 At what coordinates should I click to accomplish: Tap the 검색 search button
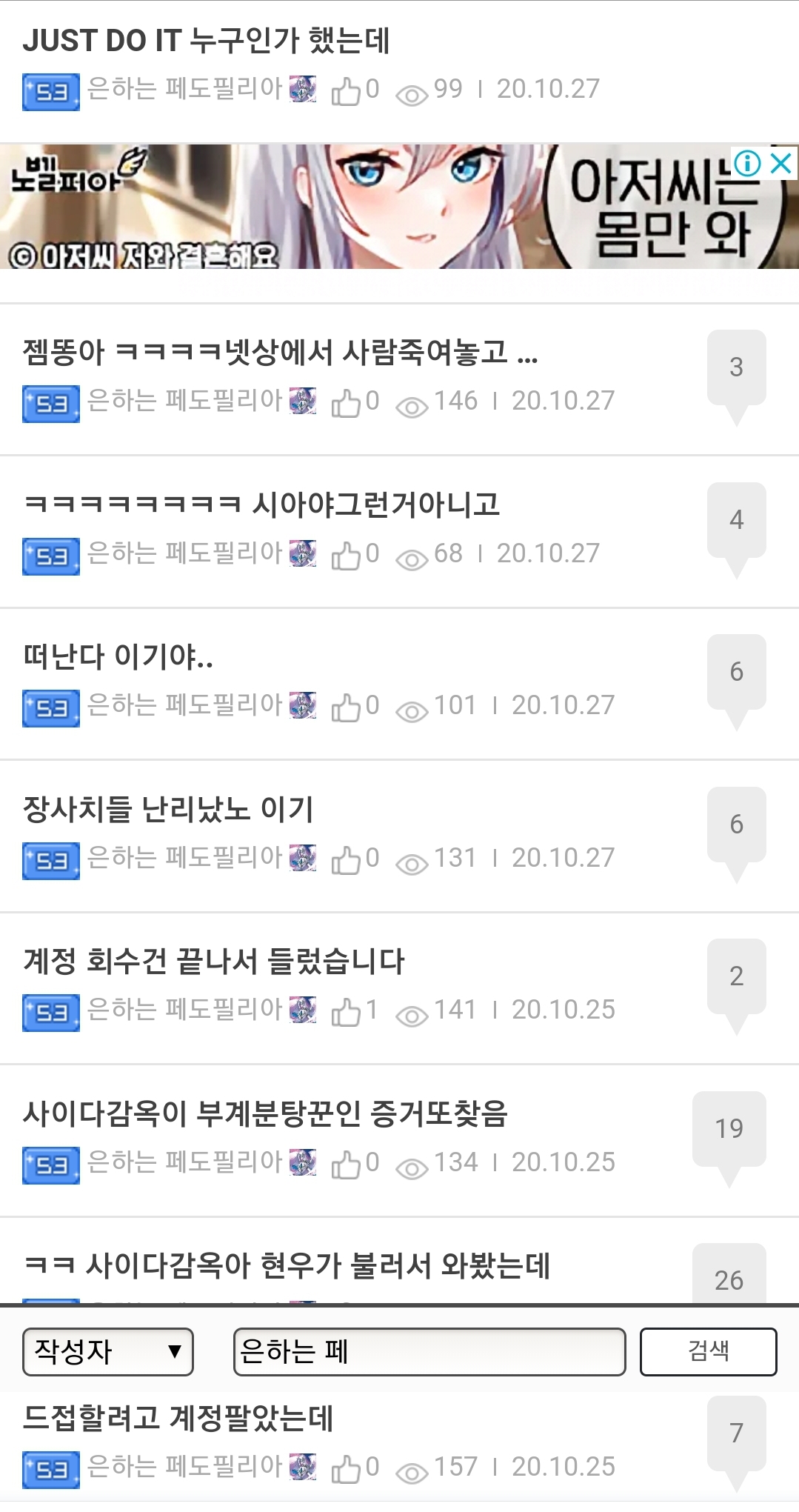[x=708, y=1352]
